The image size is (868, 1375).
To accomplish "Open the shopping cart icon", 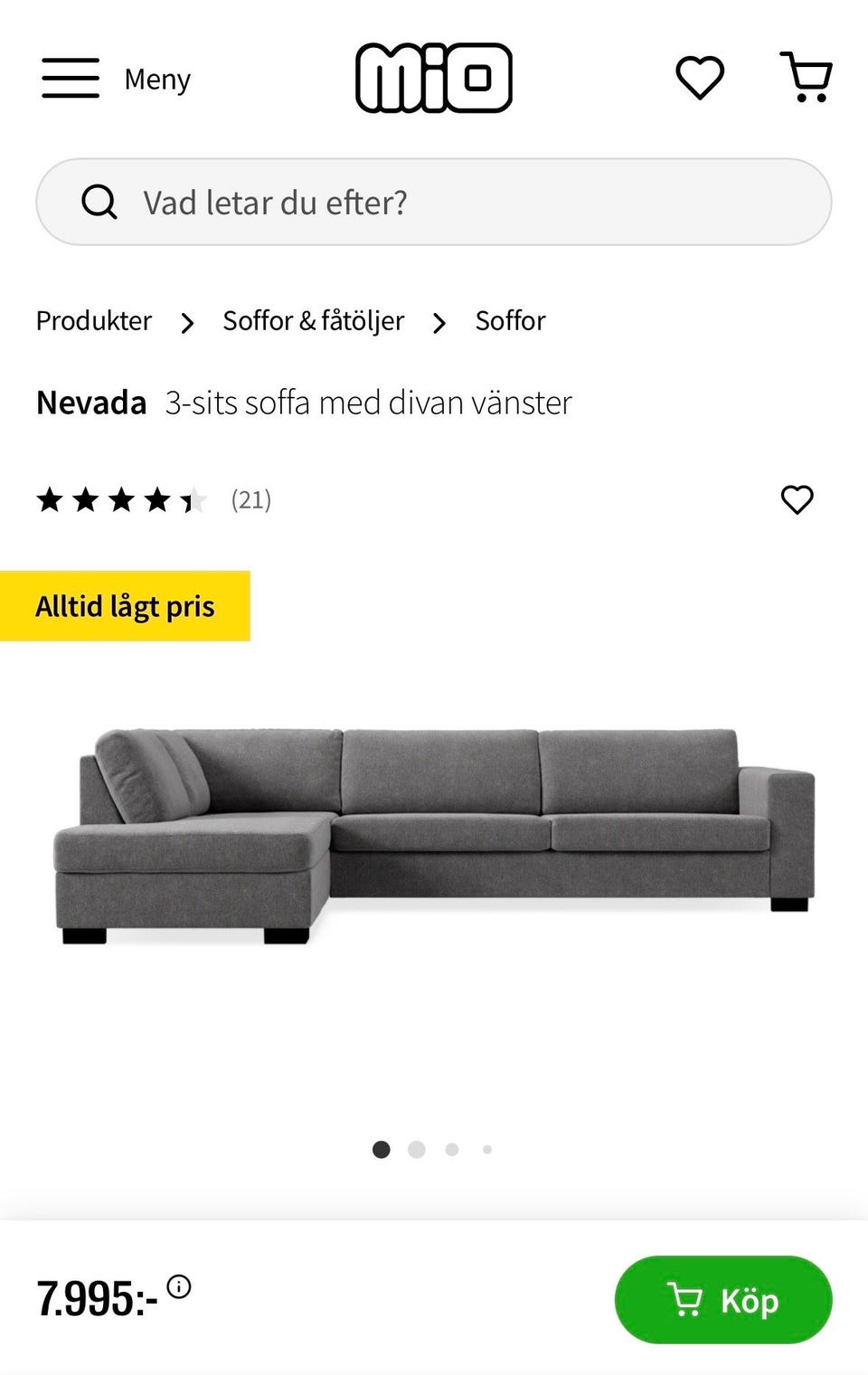I will 805,77.
